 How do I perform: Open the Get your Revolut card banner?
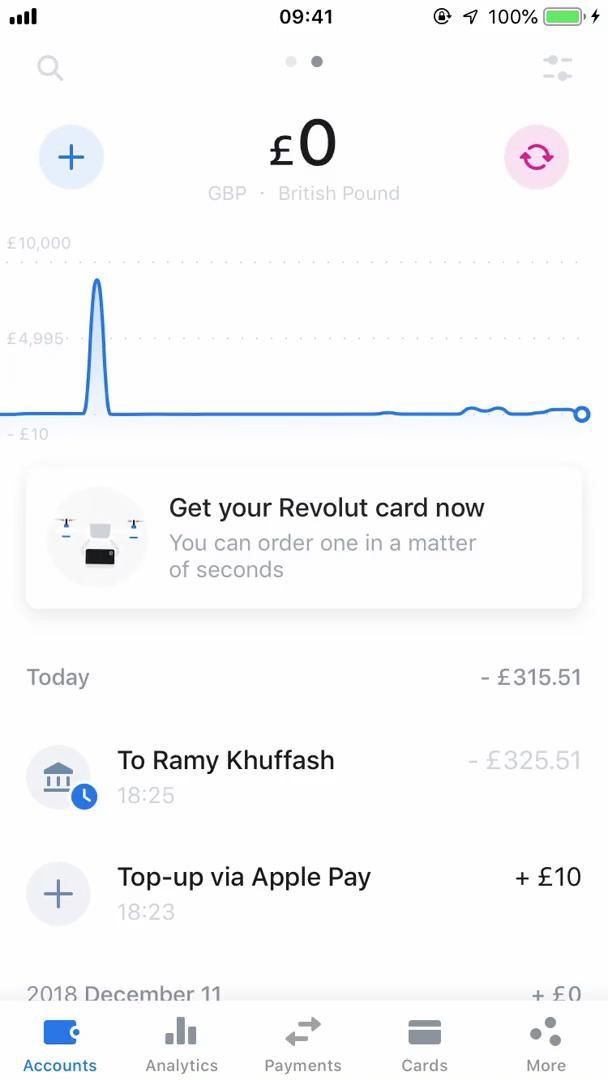pos(304,538)
